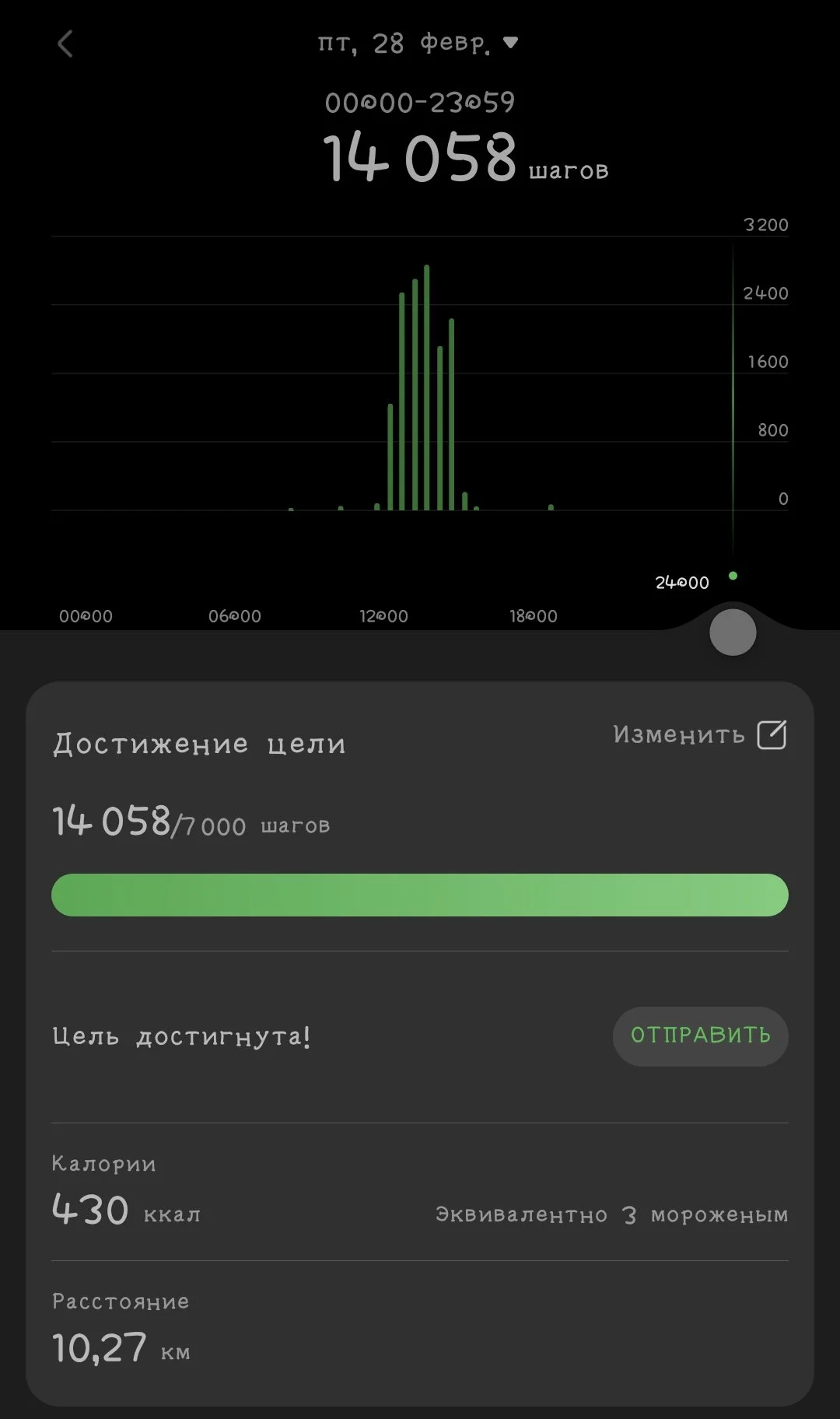Tap the gray time slider handle

[733, 632]
